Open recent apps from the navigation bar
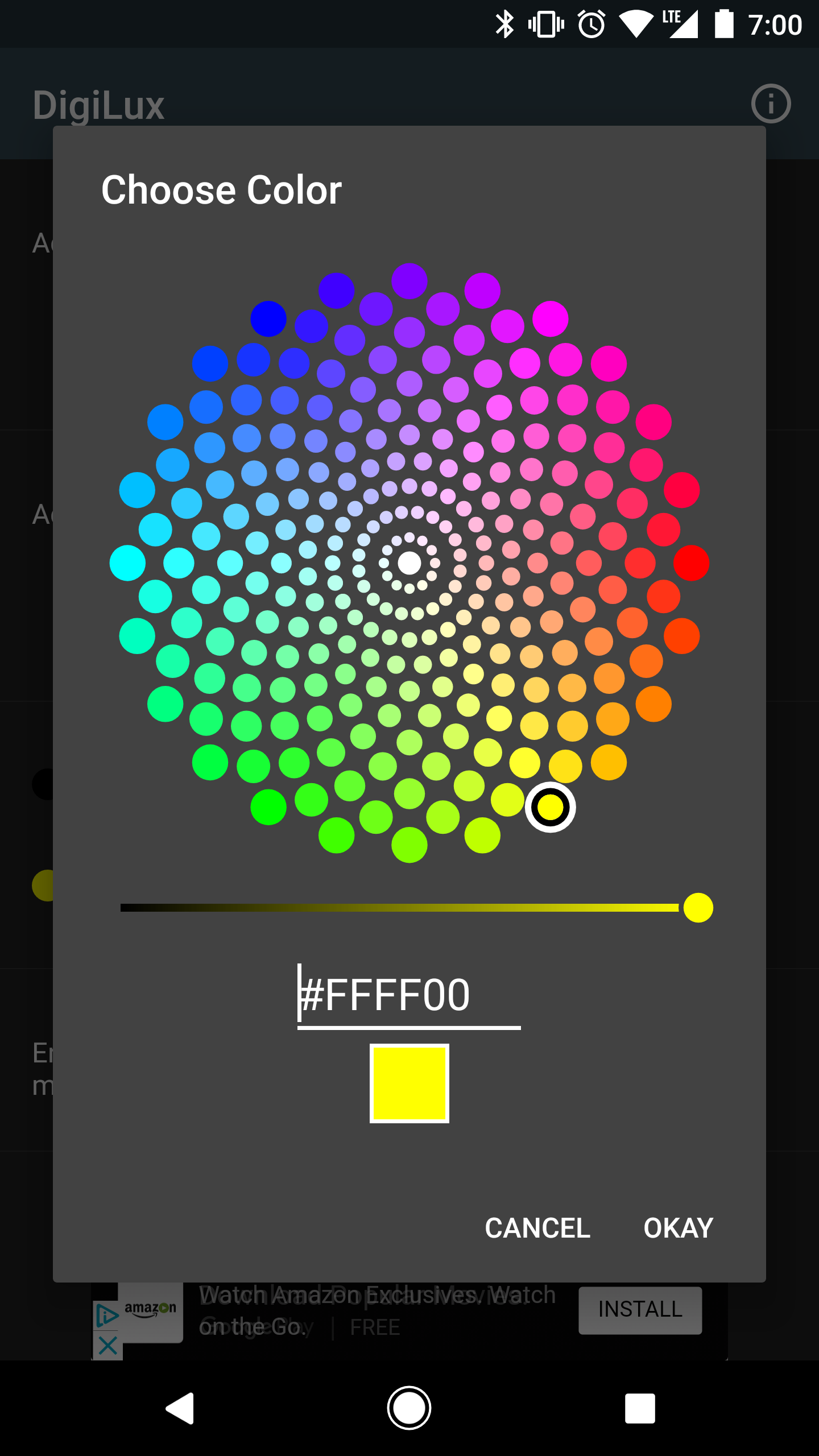 pos(640,1408)
